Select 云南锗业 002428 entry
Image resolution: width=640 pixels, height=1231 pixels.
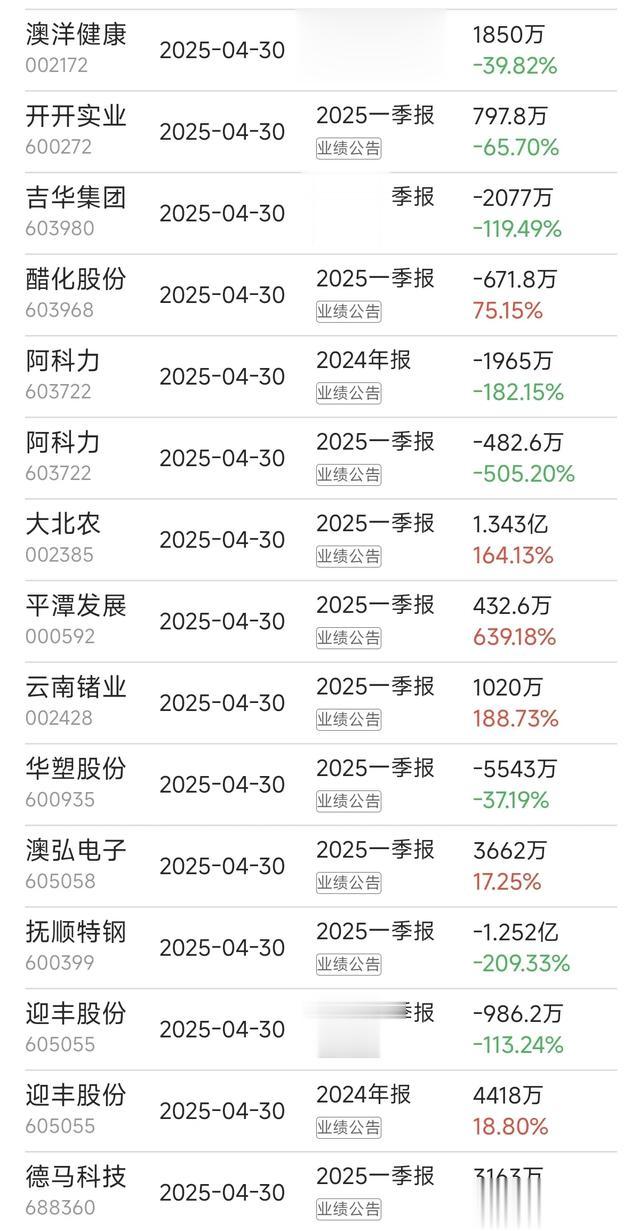(x=320, y=703)
